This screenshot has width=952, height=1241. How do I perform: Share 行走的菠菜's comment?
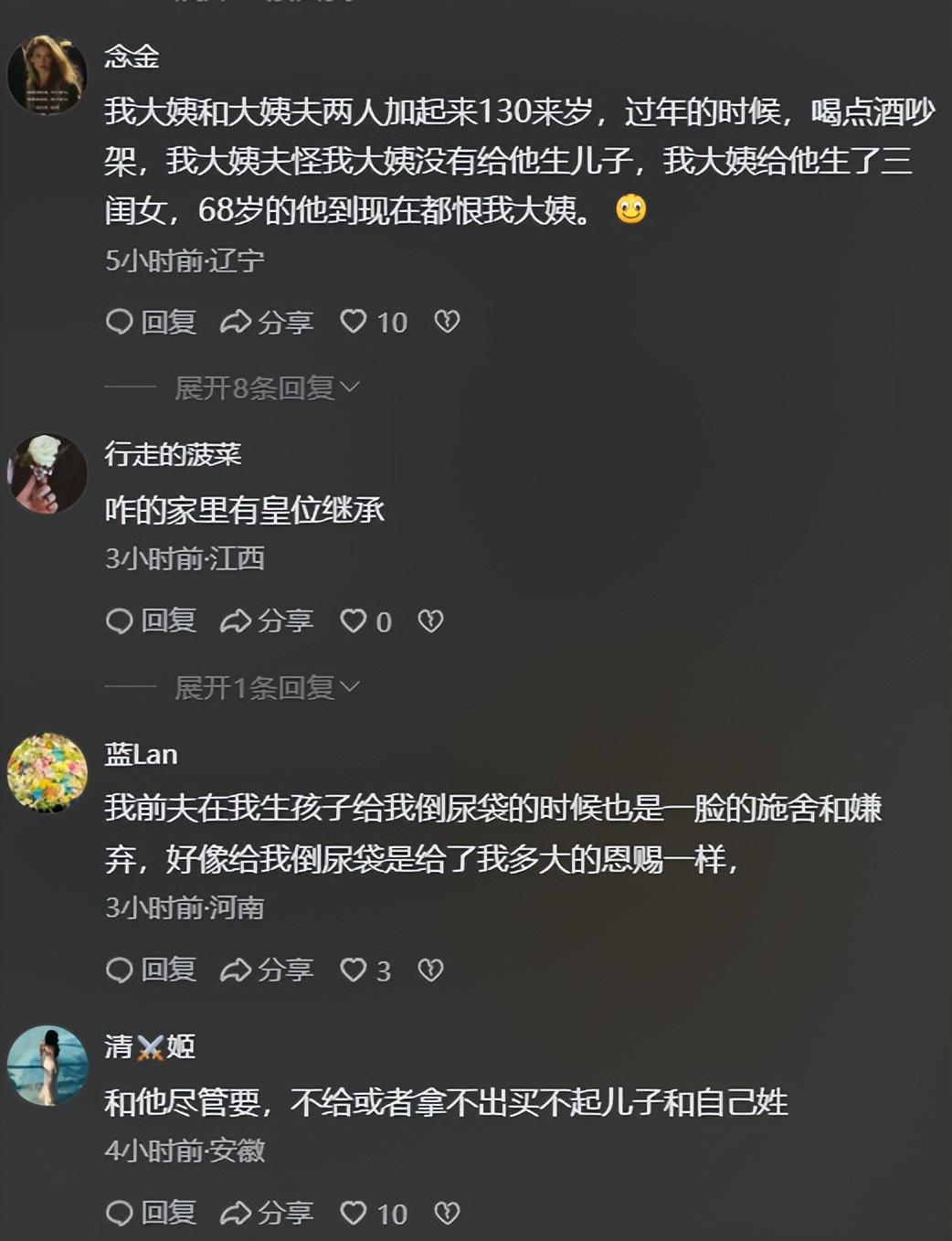267,621
